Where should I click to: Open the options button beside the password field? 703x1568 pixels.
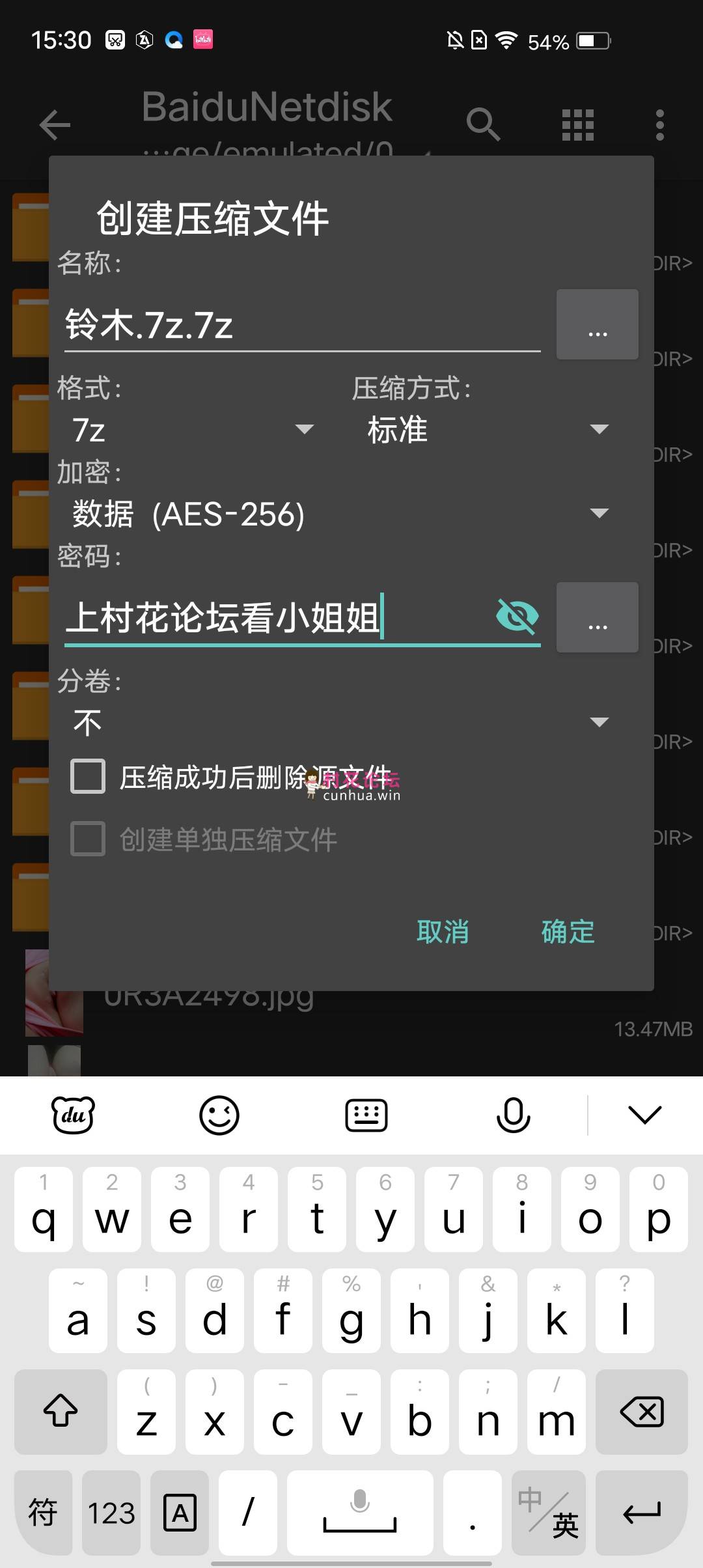click(x=597, y=617)
